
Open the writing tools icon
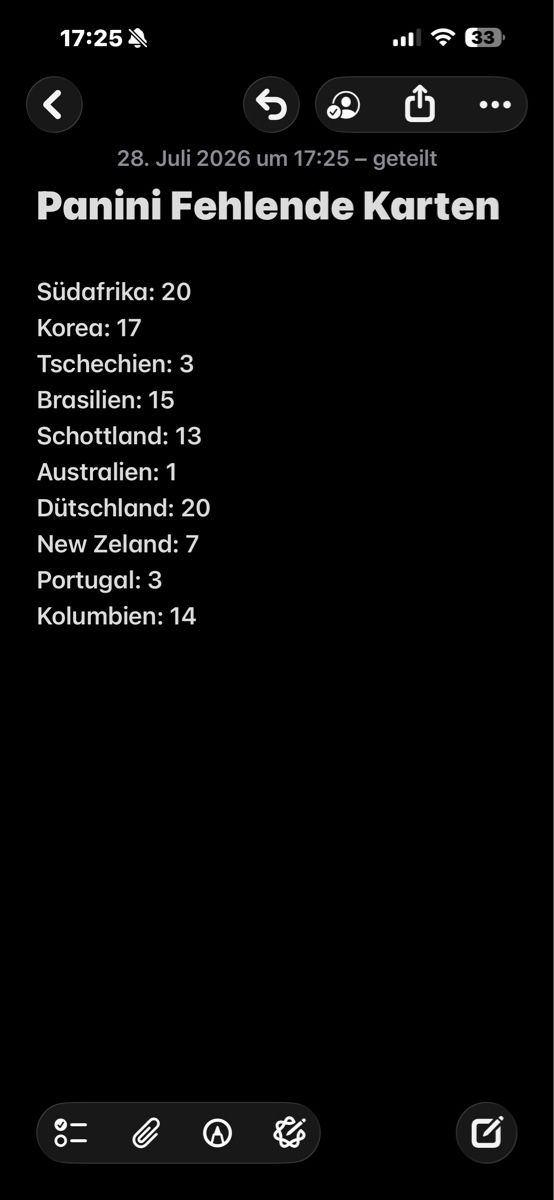point(289,1133)
